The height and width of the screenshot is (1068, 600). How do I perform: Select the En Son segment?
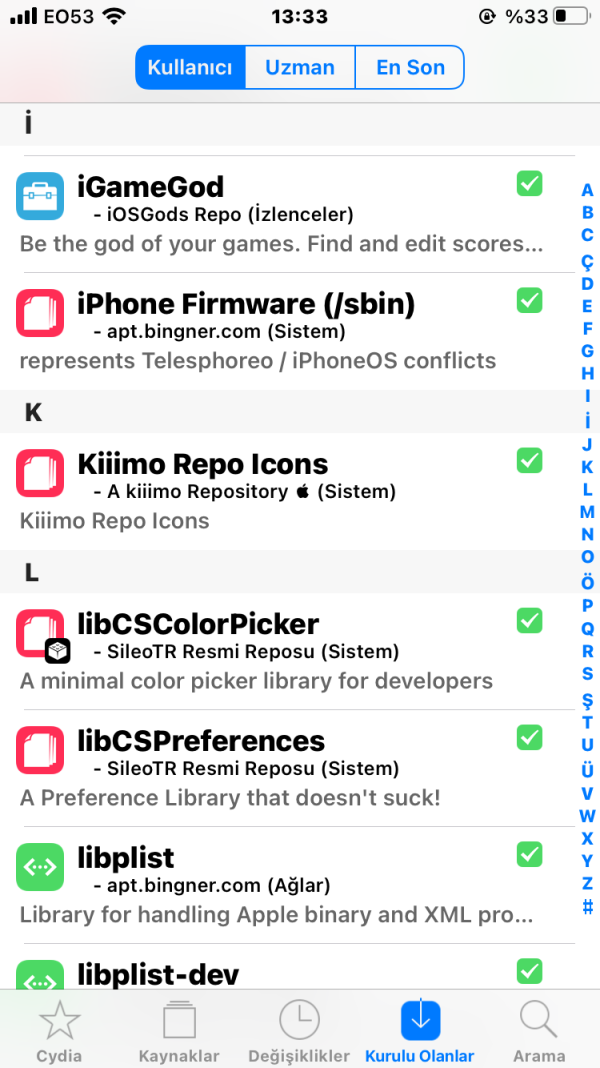[x=410, y=68]
